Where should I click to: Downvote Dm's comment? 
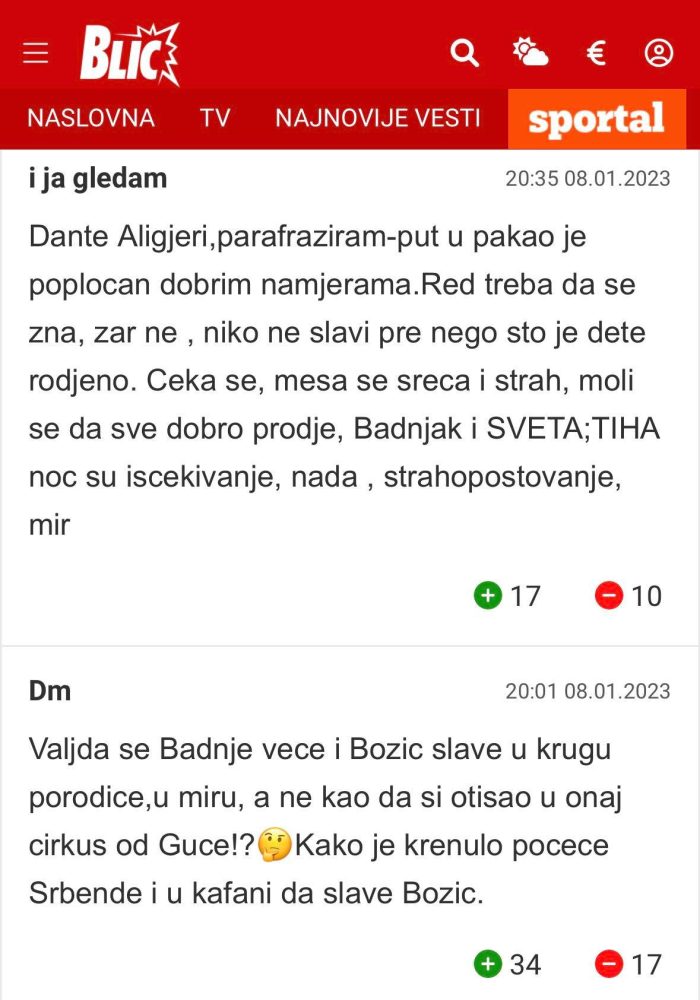(x=609, y=964)
